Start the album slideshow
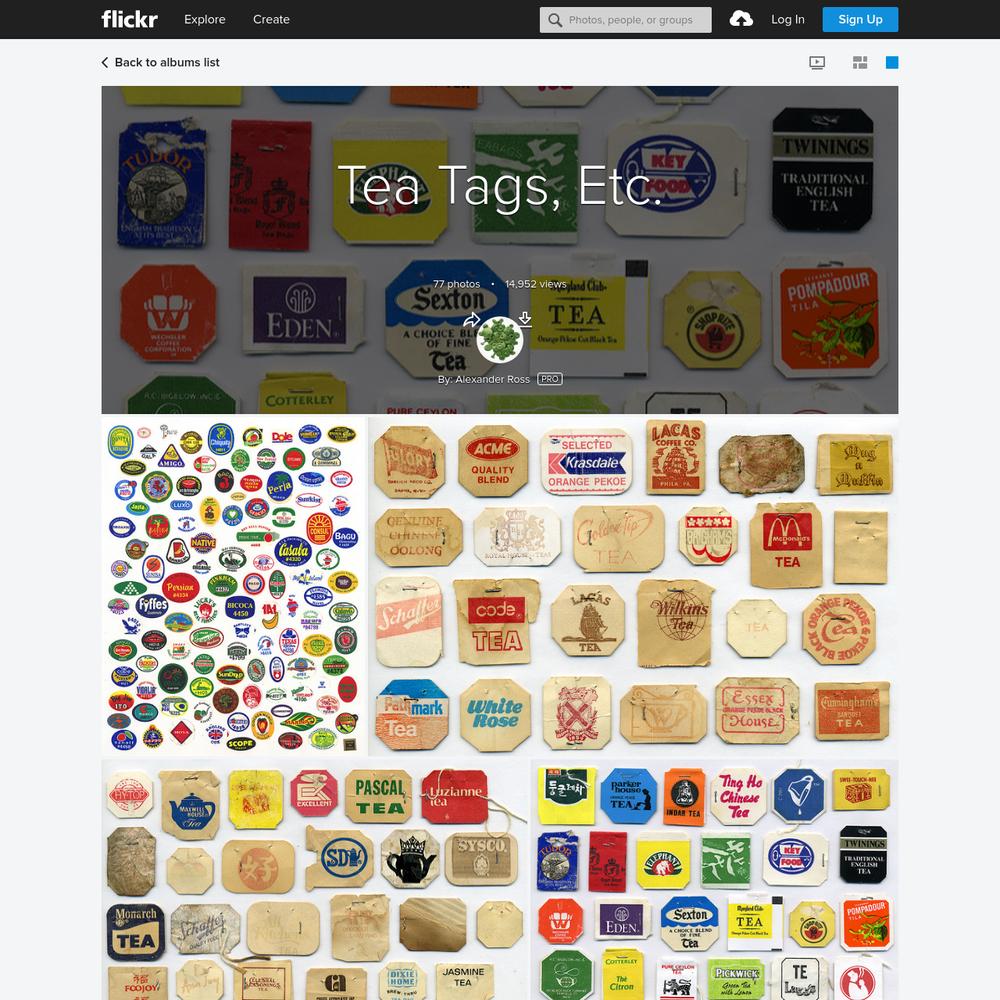The width and height of the screenshot is (1000, 1000). click(x=817, y=63)
